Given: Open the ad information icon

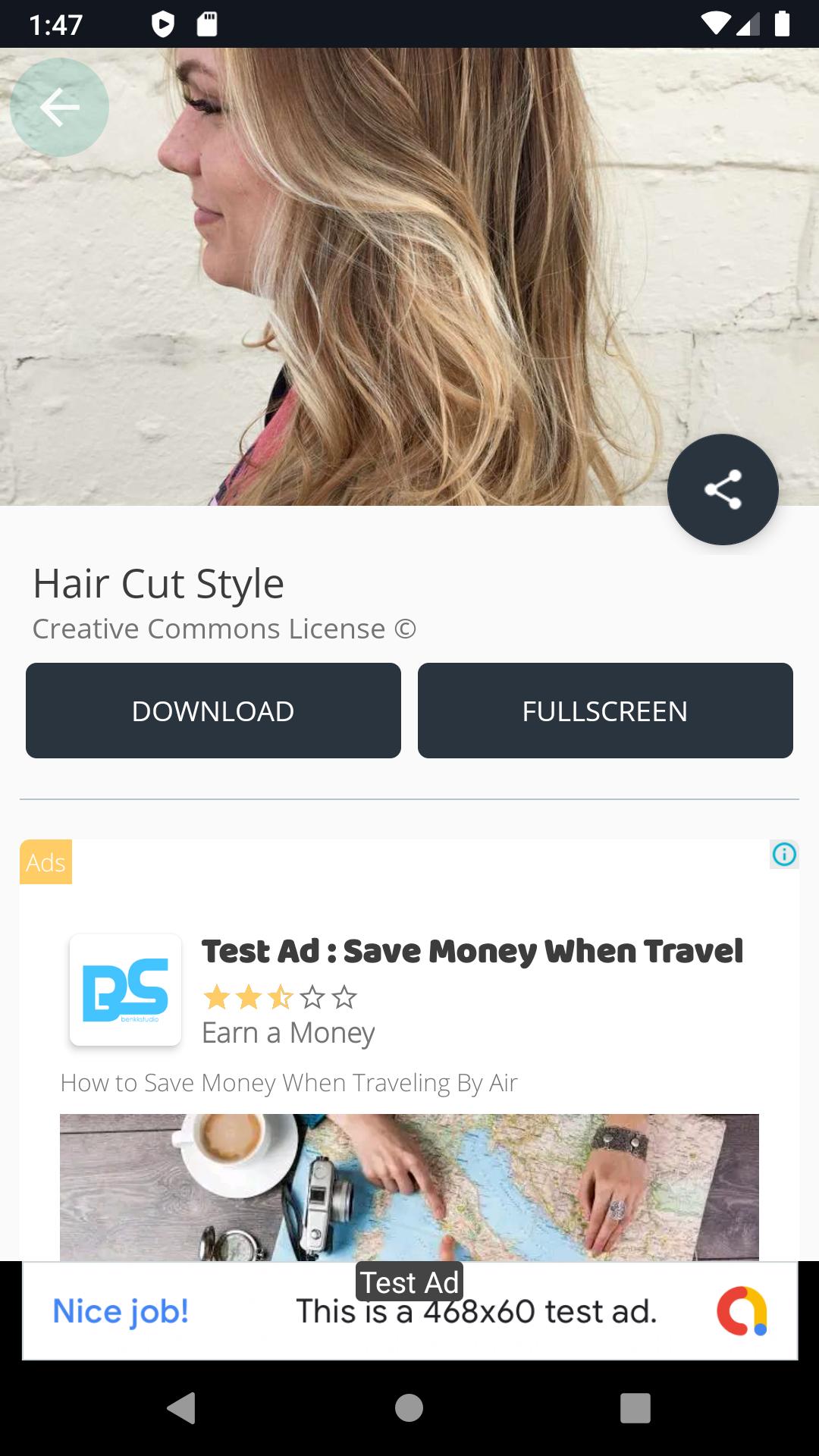Looking at the screenshot, I should click(785, 855).
